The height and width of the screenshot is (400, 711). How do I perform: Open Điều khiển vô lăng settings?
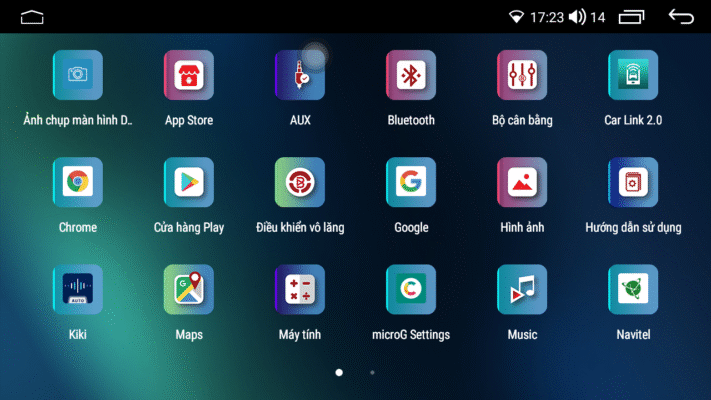click(x=300, y=183)
